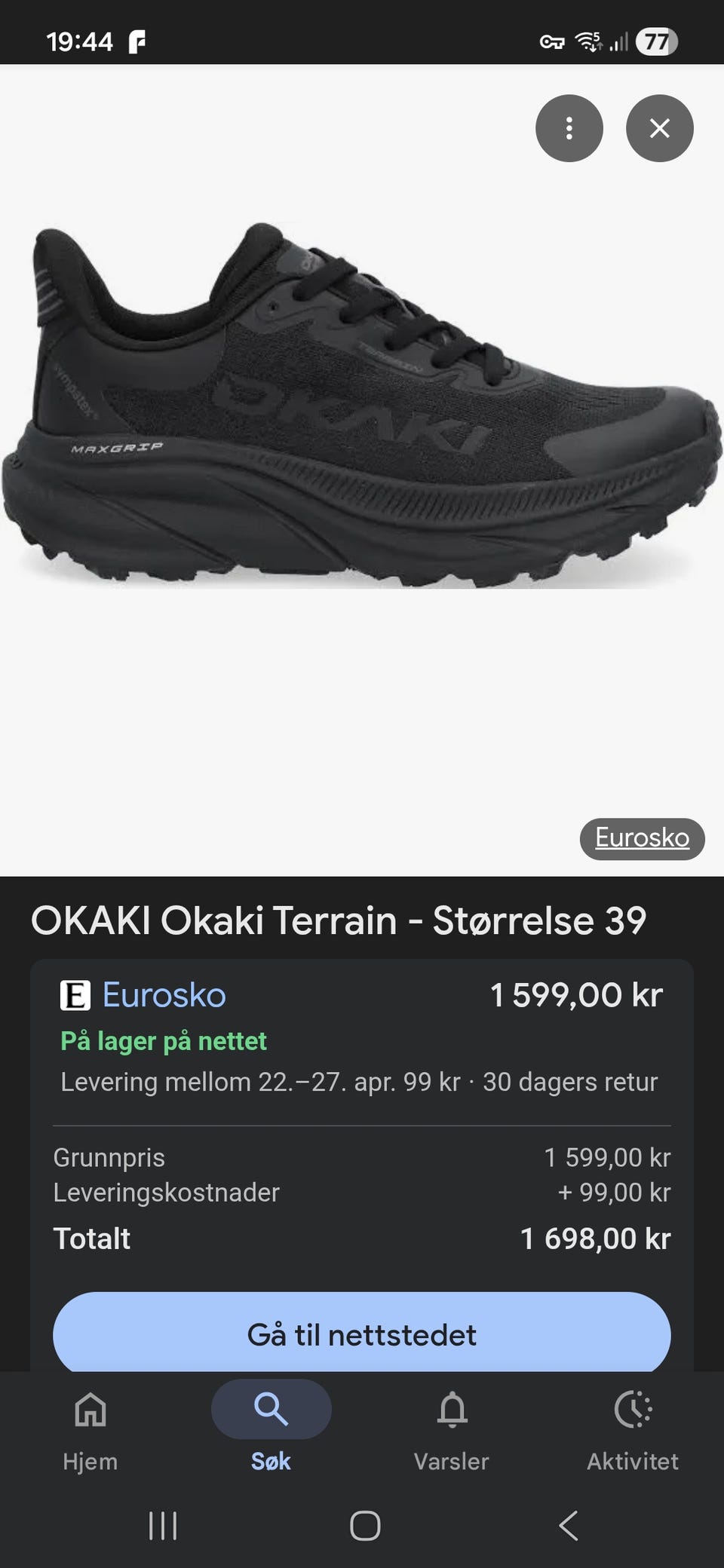Screen dimensions: 724x1568
Task: Open the Eurosko source link on image
Action: pos(642,838)
